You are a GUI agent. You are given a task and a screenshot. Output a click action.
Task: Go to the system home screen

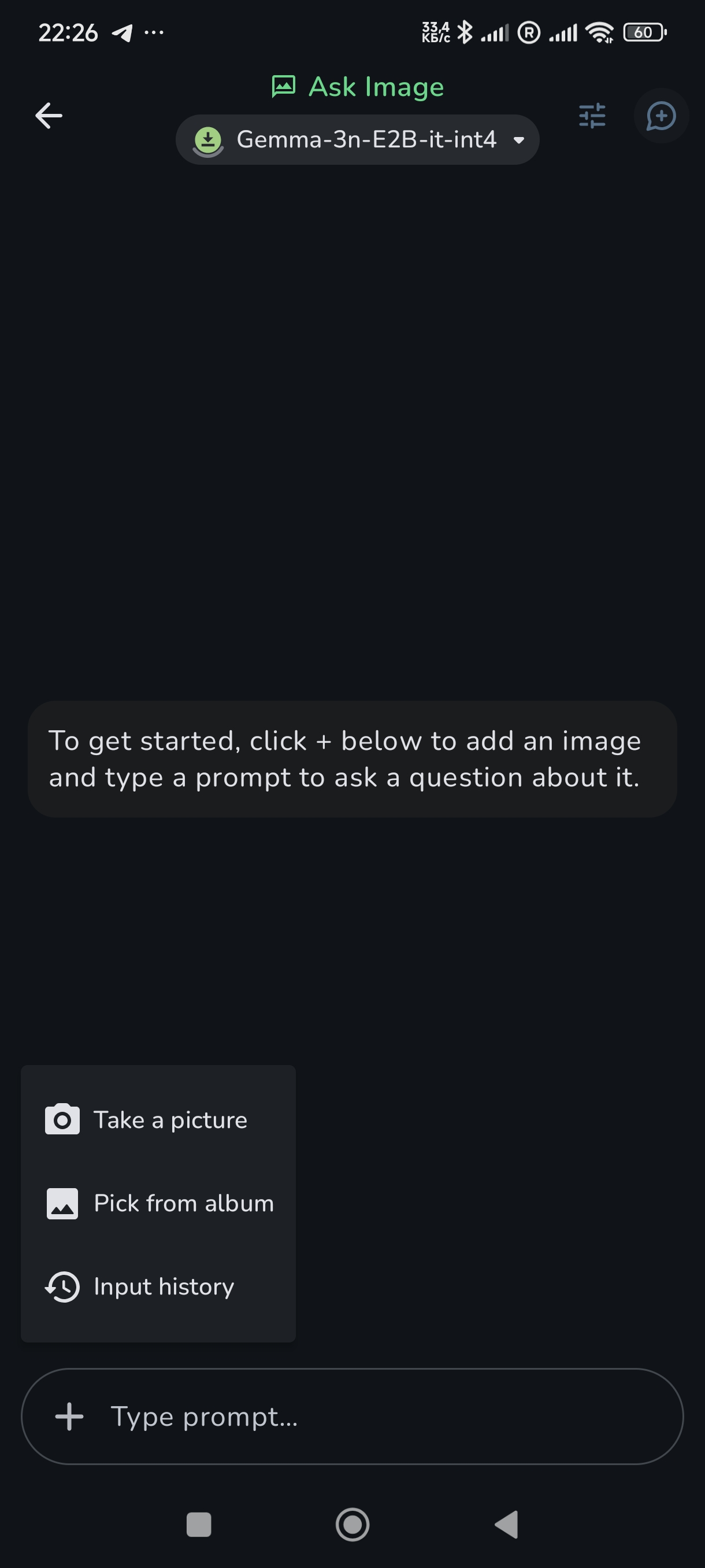click(352, 1525)
